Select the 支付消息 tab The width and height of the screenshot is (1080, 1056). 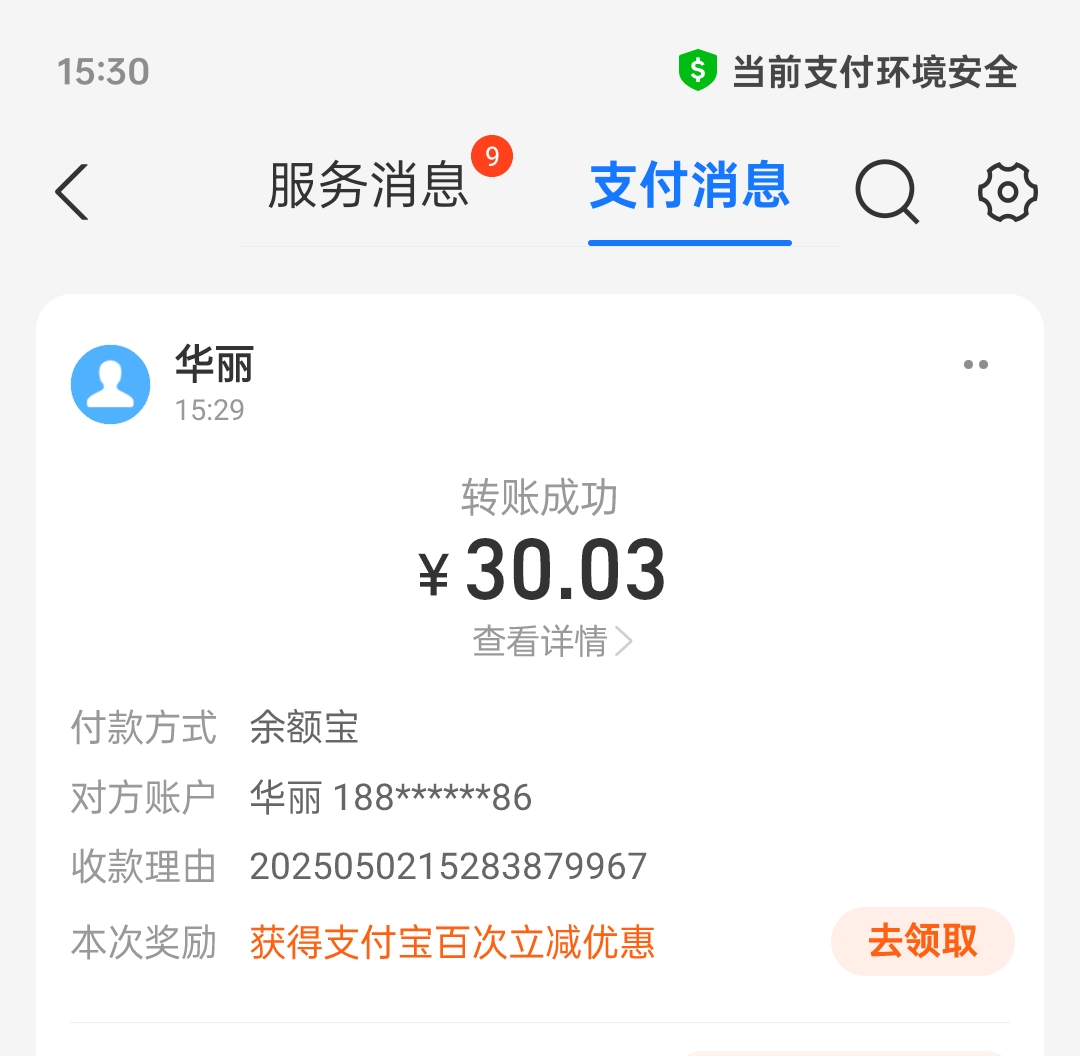[x=689, y=186]
